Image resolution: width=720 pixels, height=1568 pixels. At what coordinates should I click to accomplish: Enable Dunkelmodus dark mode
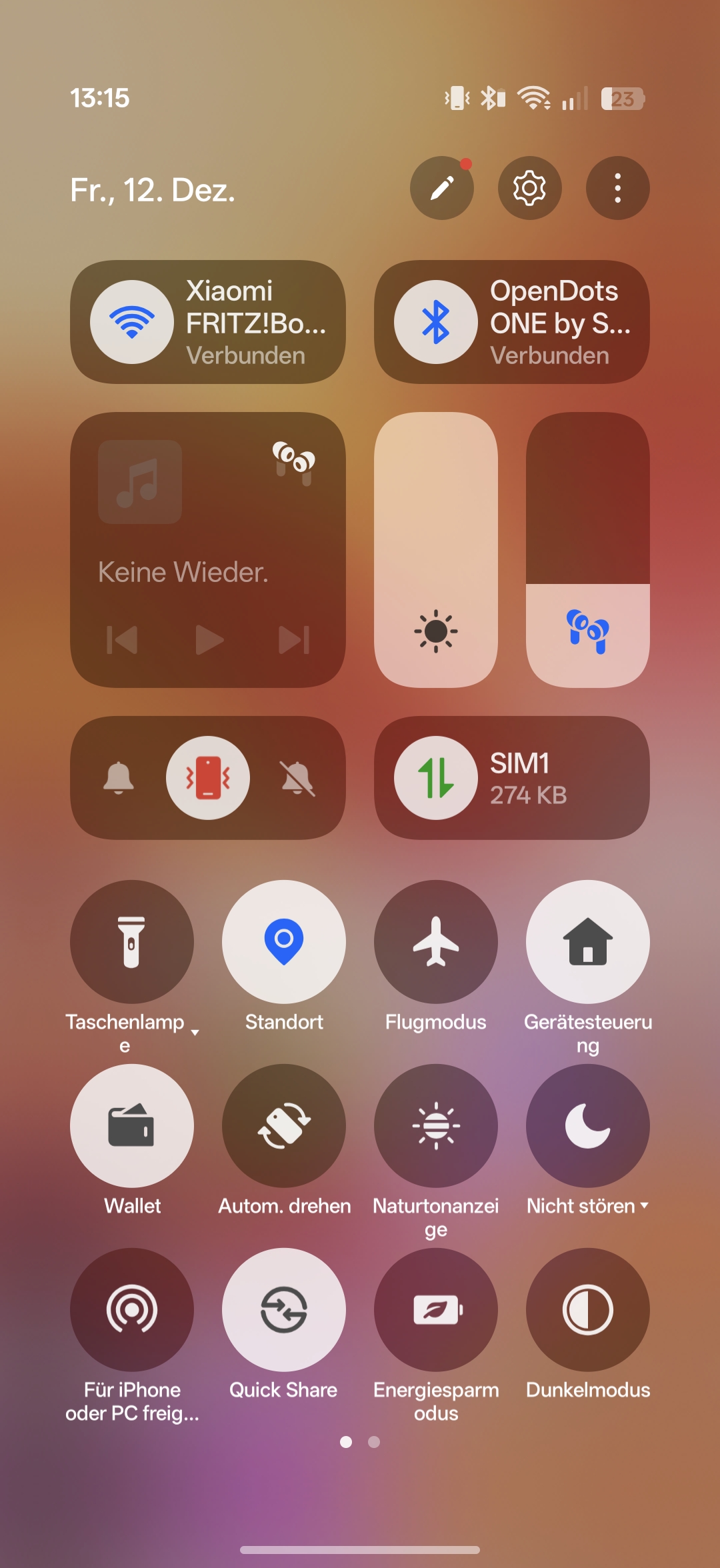588,1309
